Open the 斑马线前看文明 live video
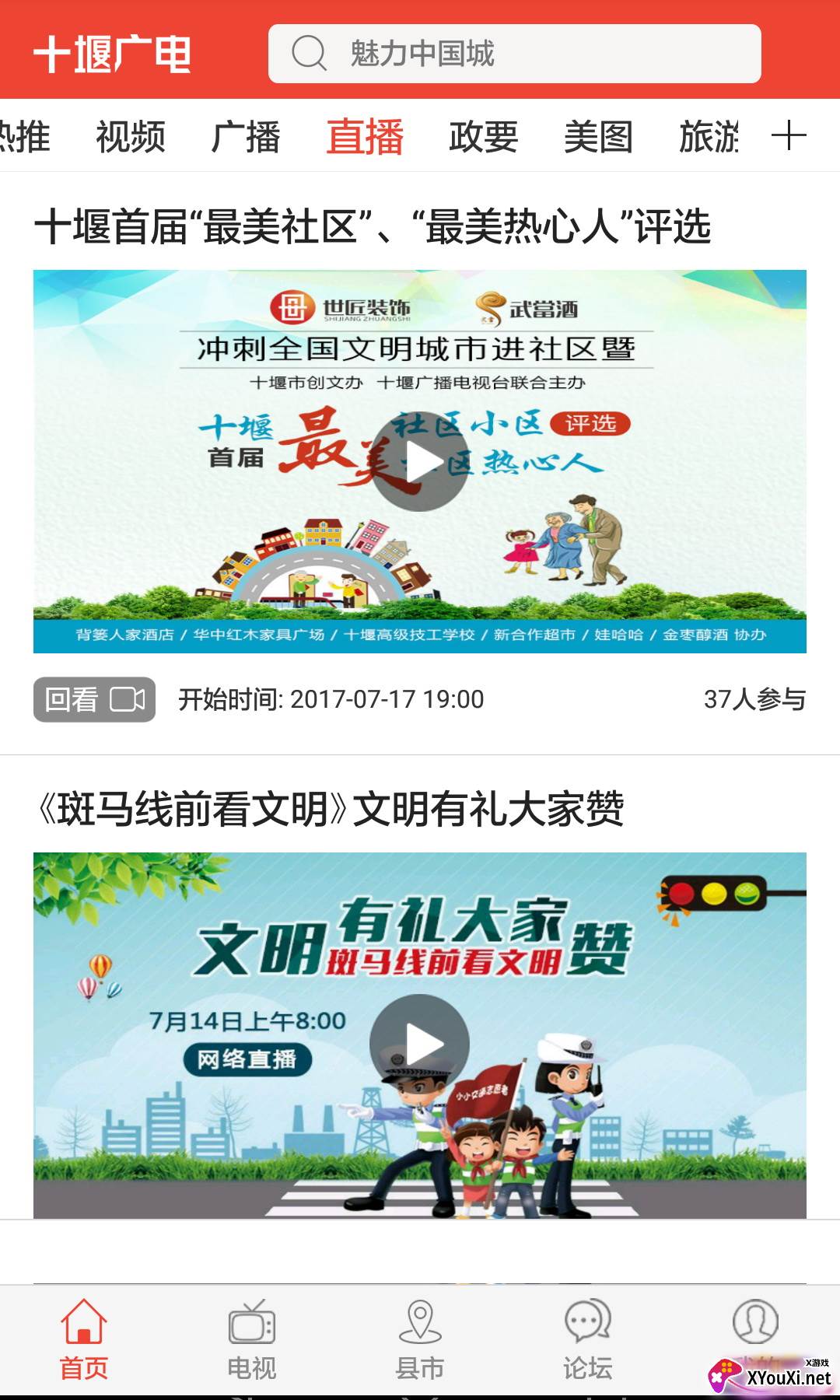This screenshot has height=1400, width=840. pos(419,1044)
